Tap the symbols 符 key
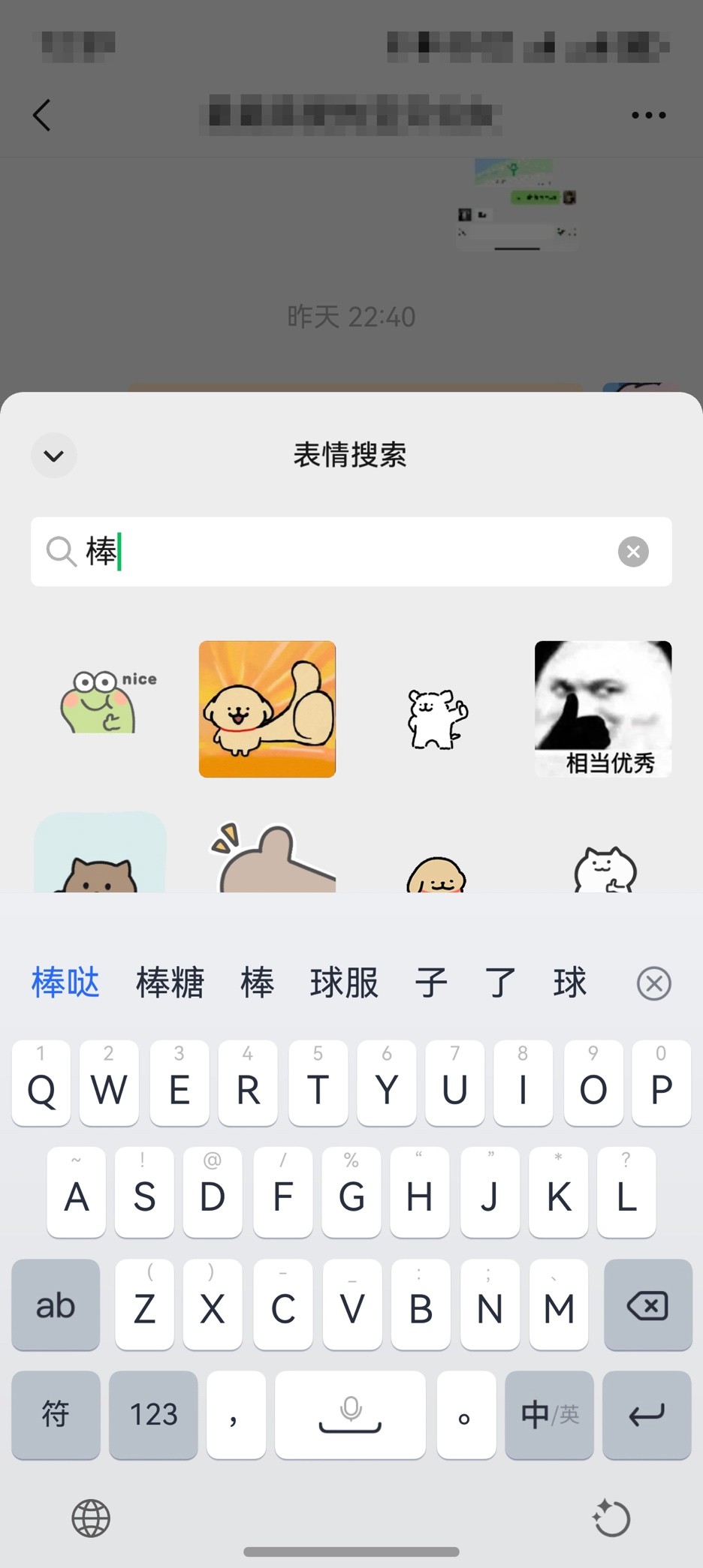703x1568 pixels. click(56, 1416)
